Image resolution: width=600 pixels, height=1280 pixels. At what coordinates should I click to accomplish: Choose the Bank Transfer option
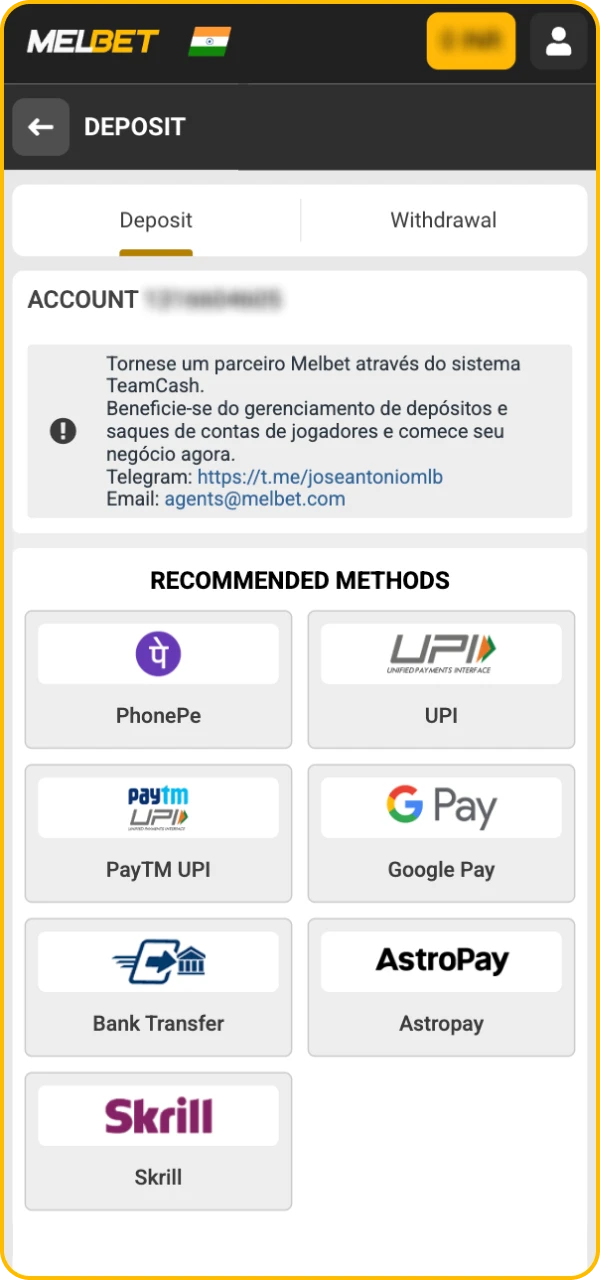(x=158, y=987)
